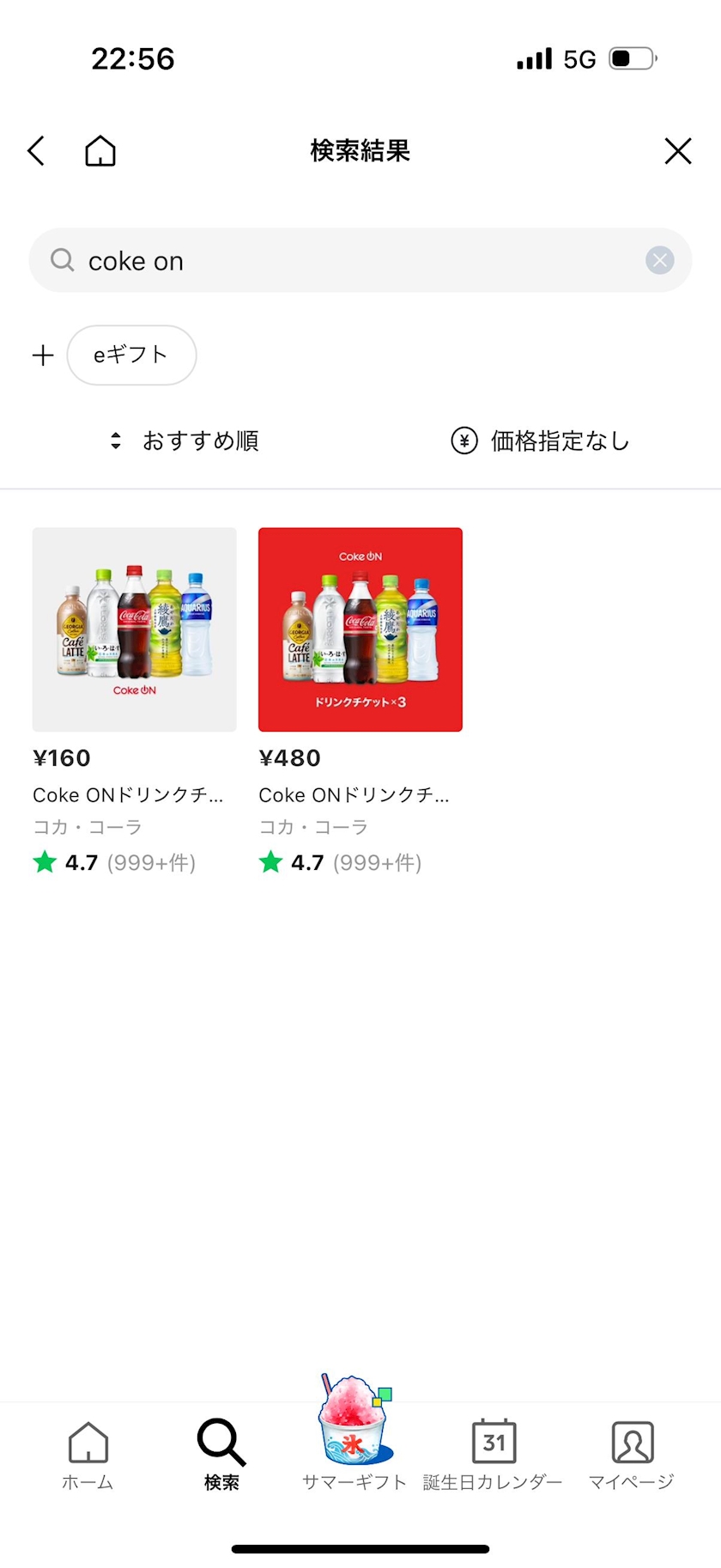View the ¥480 Coke ON ticket set
Viewport: 721px width, 1568px height.
coord(360,629)
